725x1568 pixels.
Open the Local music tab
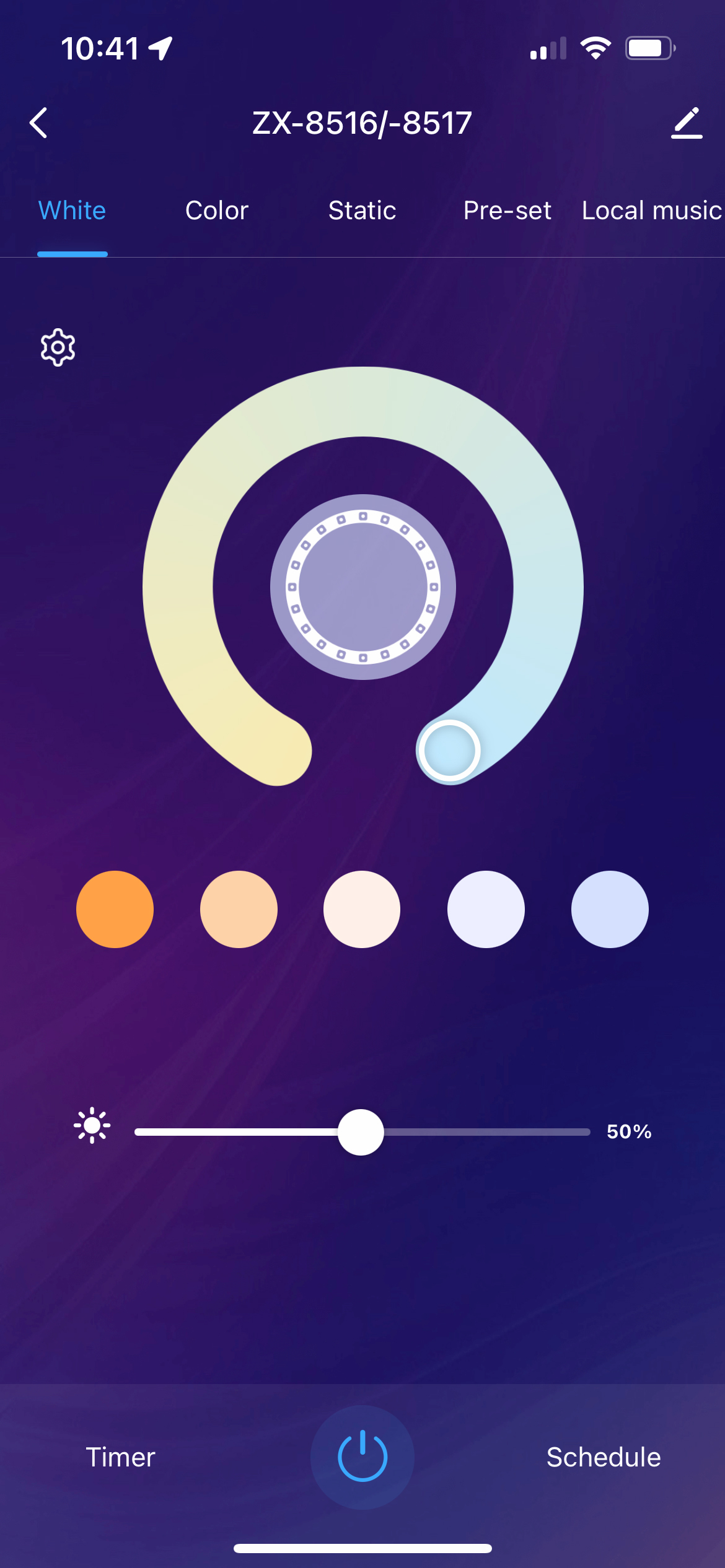(651, 211)
